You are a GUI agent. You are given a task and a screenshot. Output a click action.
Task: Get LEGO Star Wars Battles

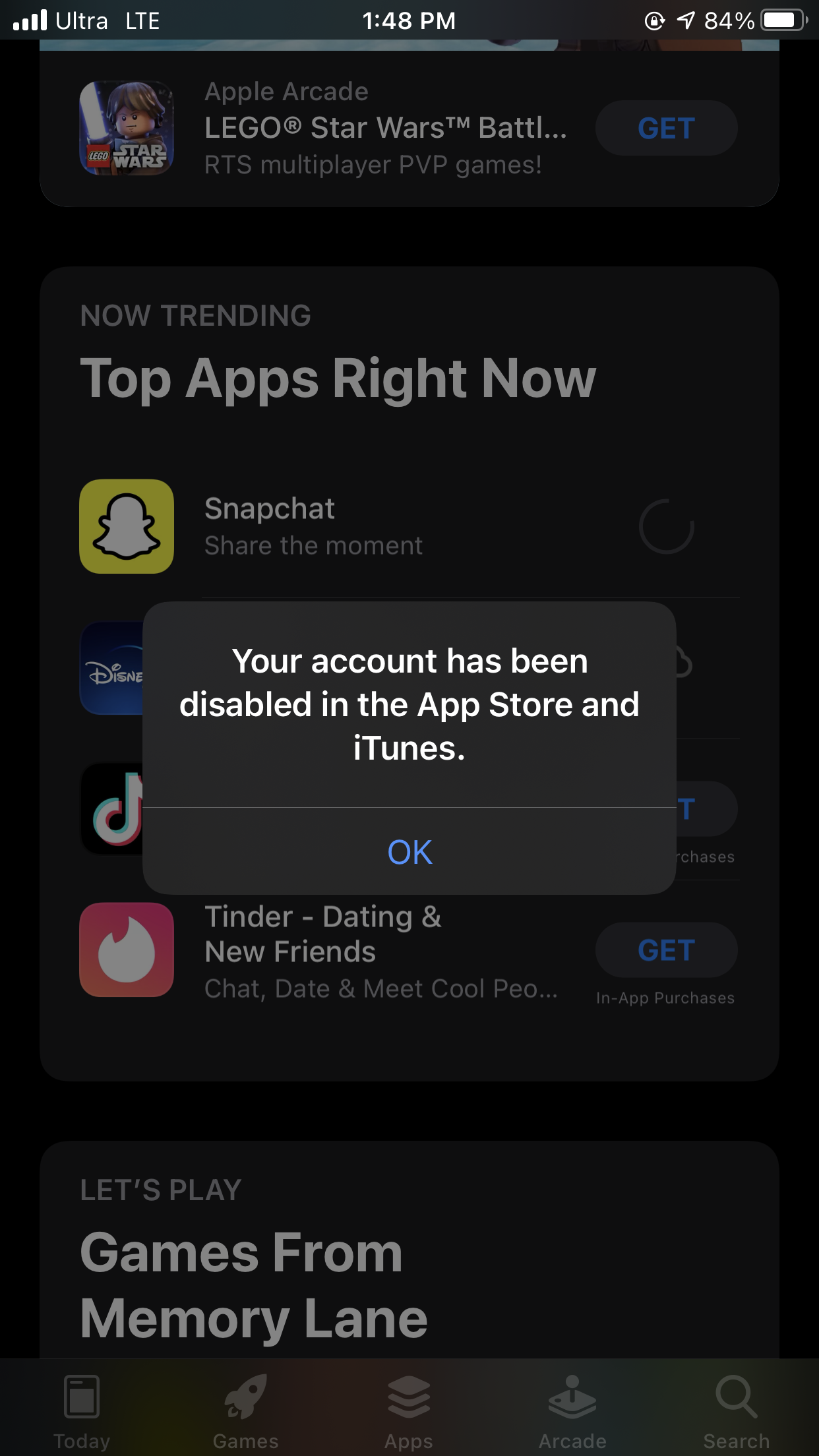click(666, 128)
